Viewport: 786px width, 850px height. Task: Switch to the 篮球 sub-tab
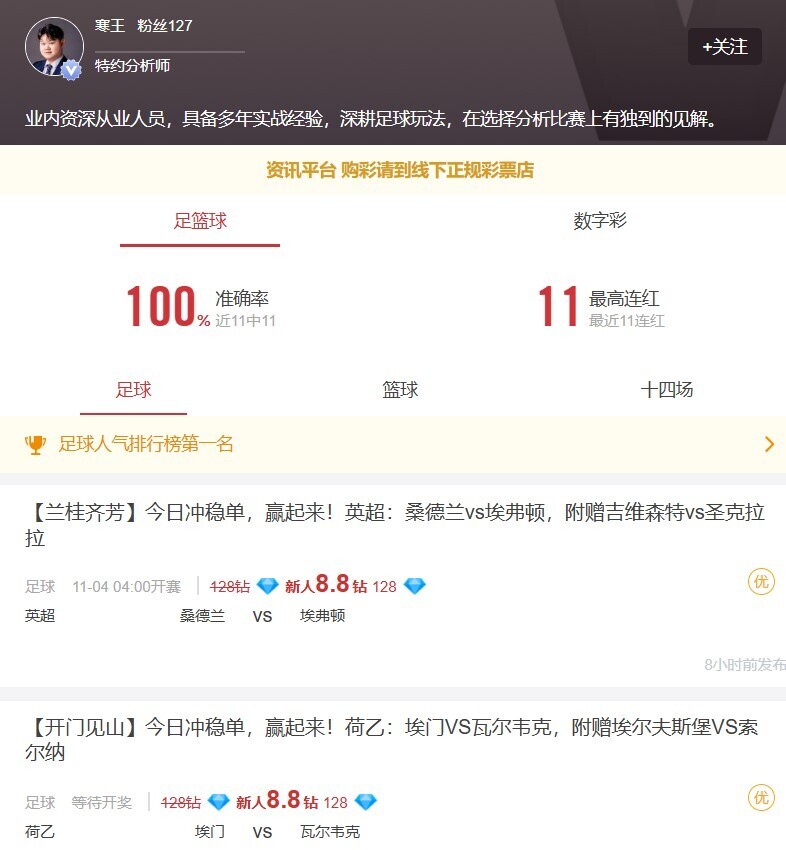[400, 390]
